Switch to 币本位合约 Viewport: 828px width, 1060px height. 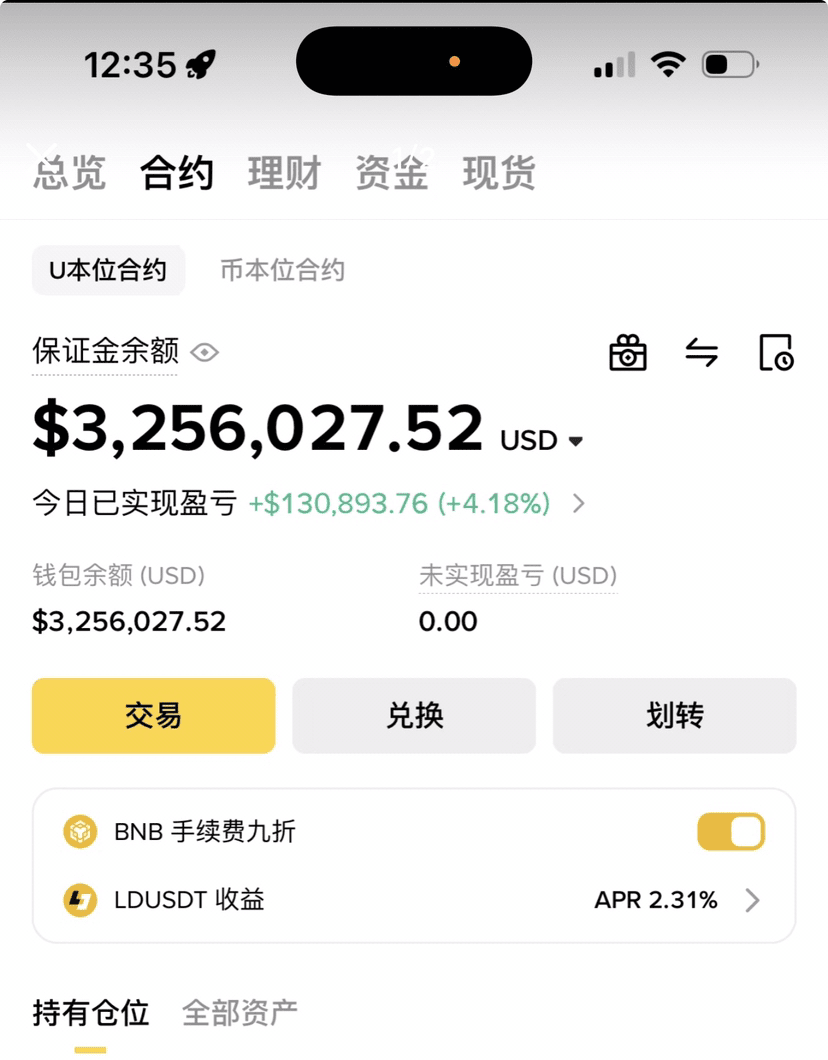point(282,270)
